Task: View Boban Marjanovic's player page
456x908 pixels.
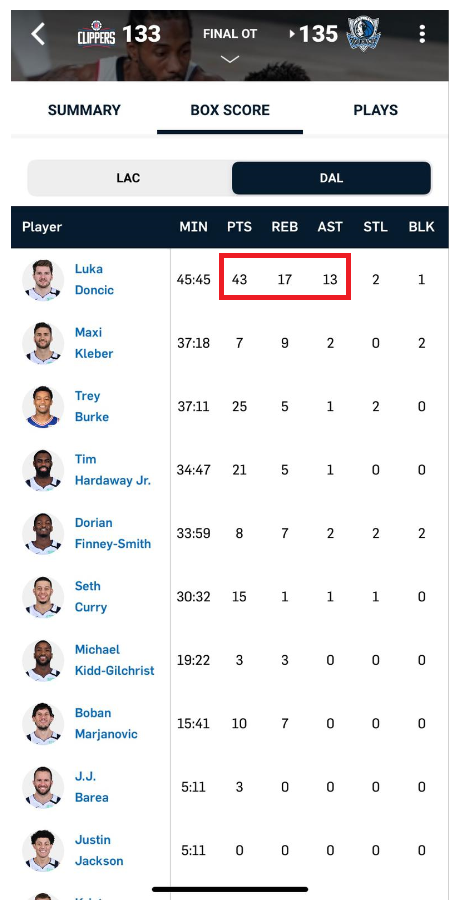Action: 106,723
